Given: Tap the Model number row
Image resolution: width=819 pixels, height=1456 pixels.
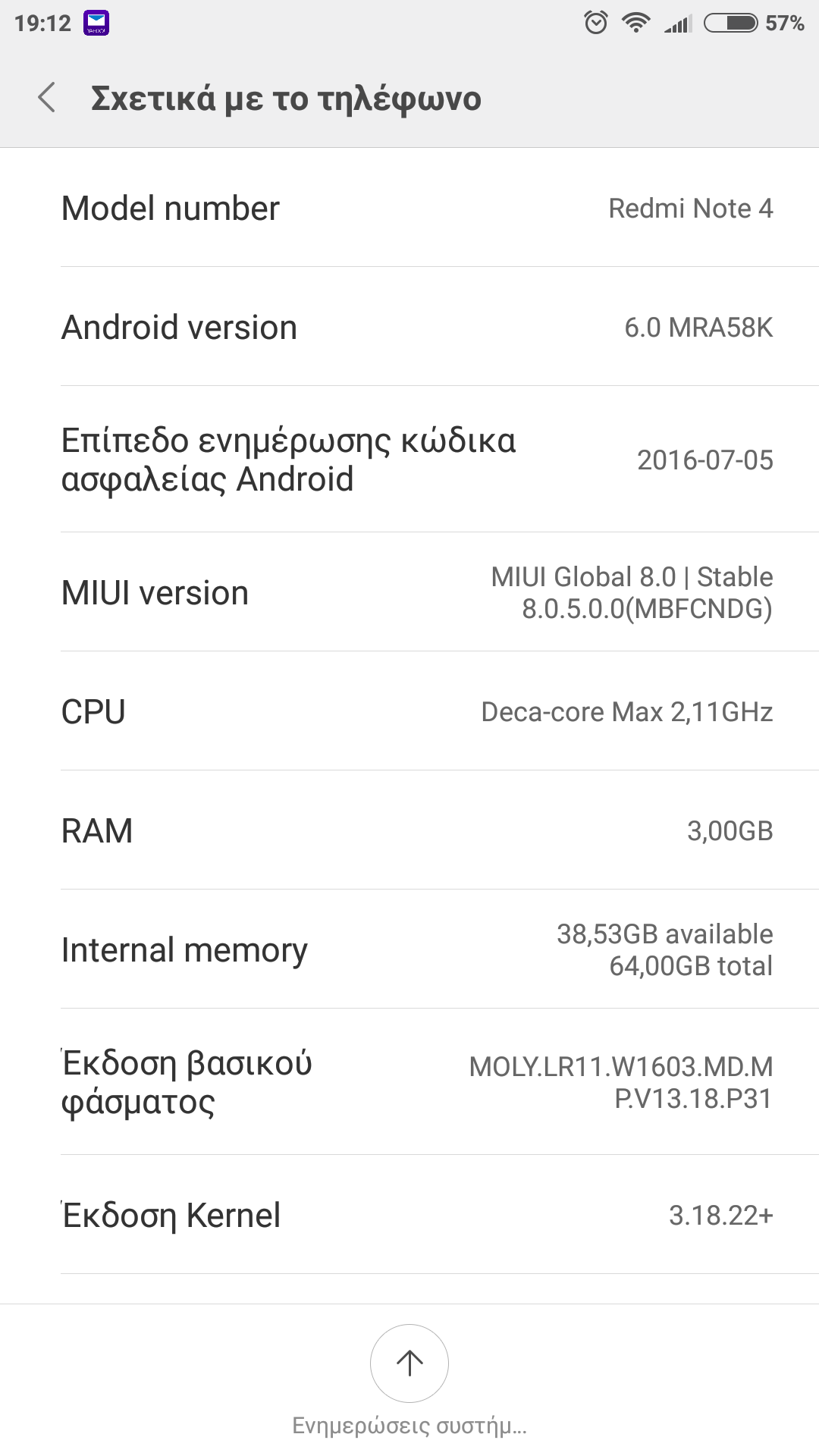Looking at the screenshot, I should [409, 208].
